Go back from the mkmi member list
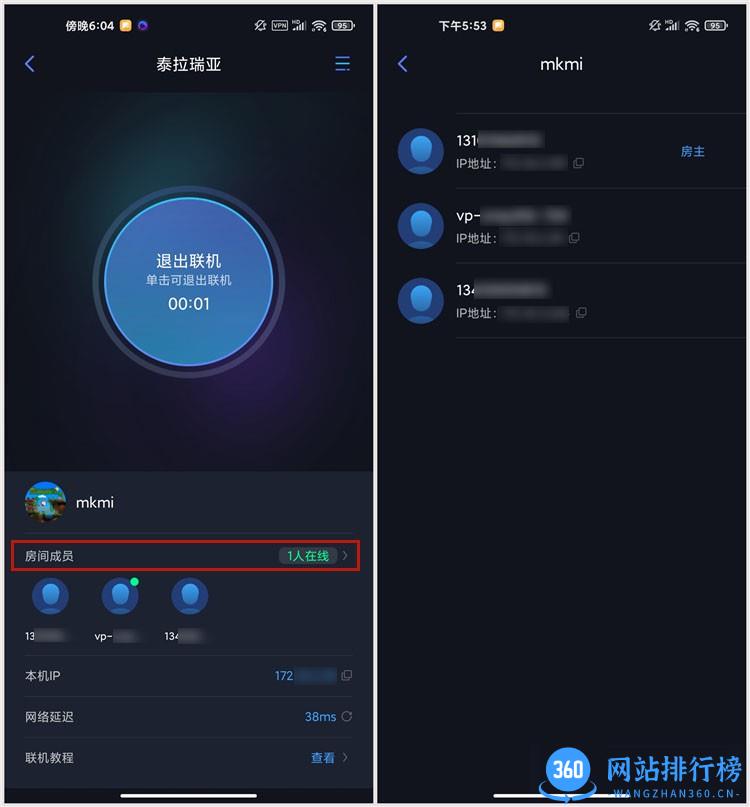The width and height of the screenshot is (750, 807). point(402,64)
